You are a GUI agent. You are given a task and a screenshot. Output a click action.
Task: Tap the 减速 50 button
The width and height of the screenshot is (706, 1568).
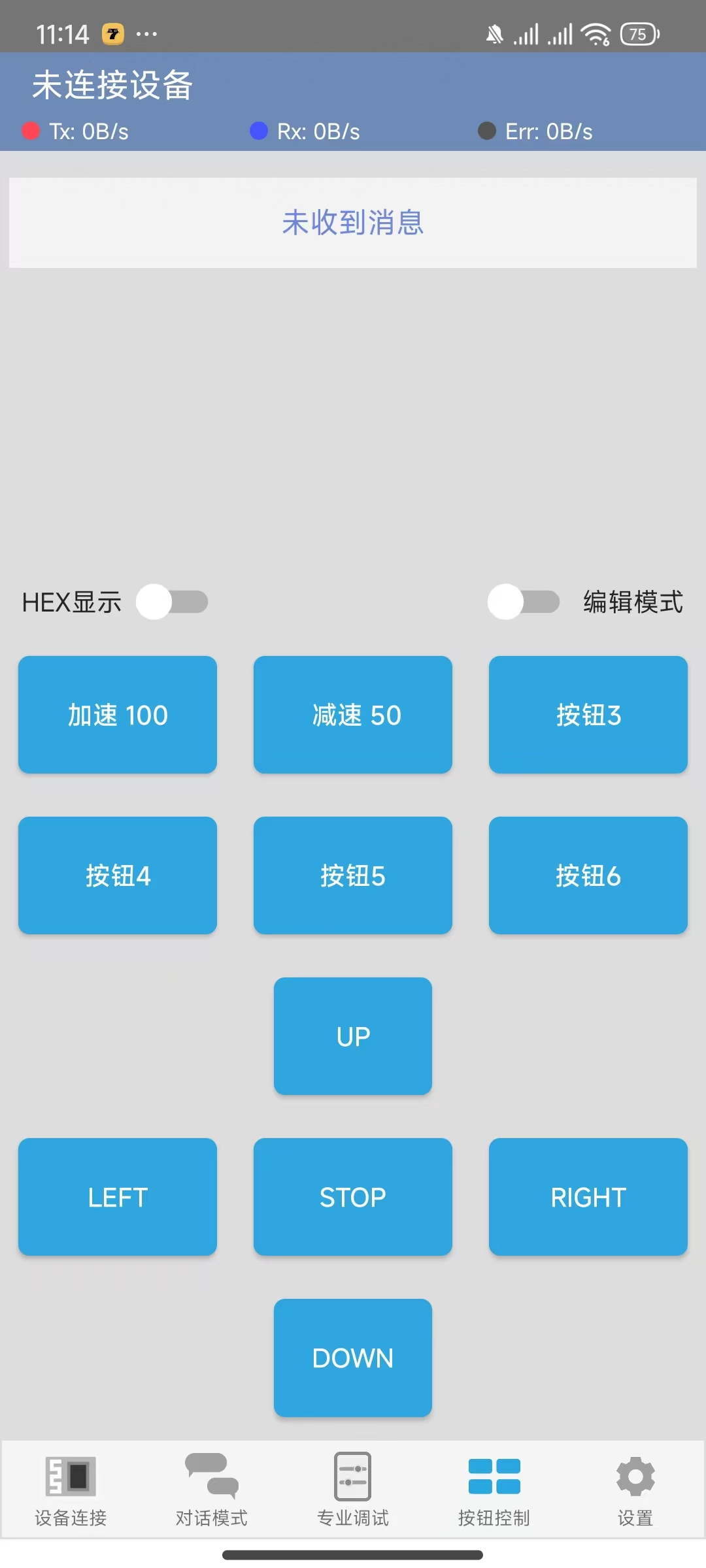[x=353, y=715]
